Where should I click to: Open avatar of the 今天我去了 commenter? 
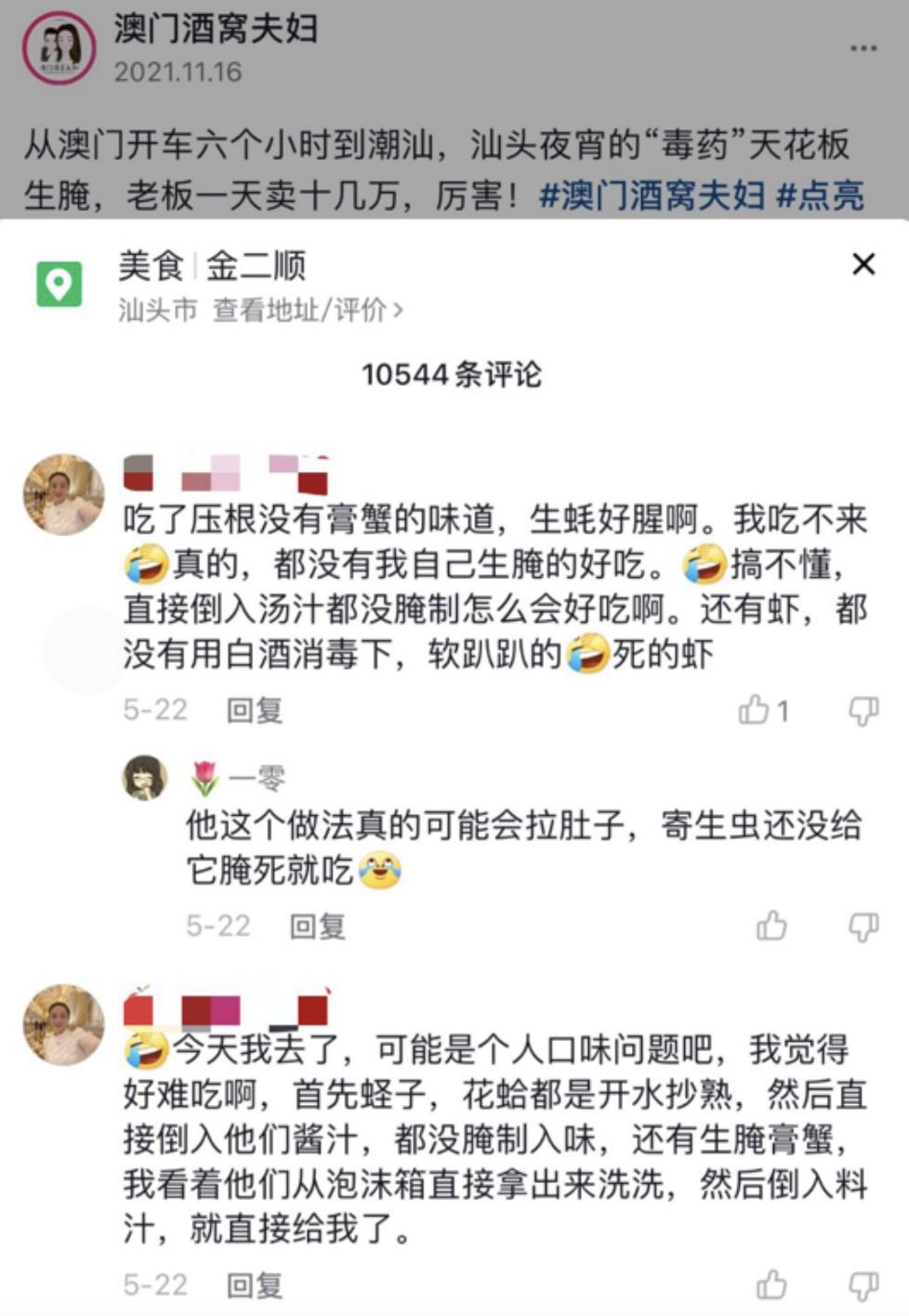(63, 1024)
